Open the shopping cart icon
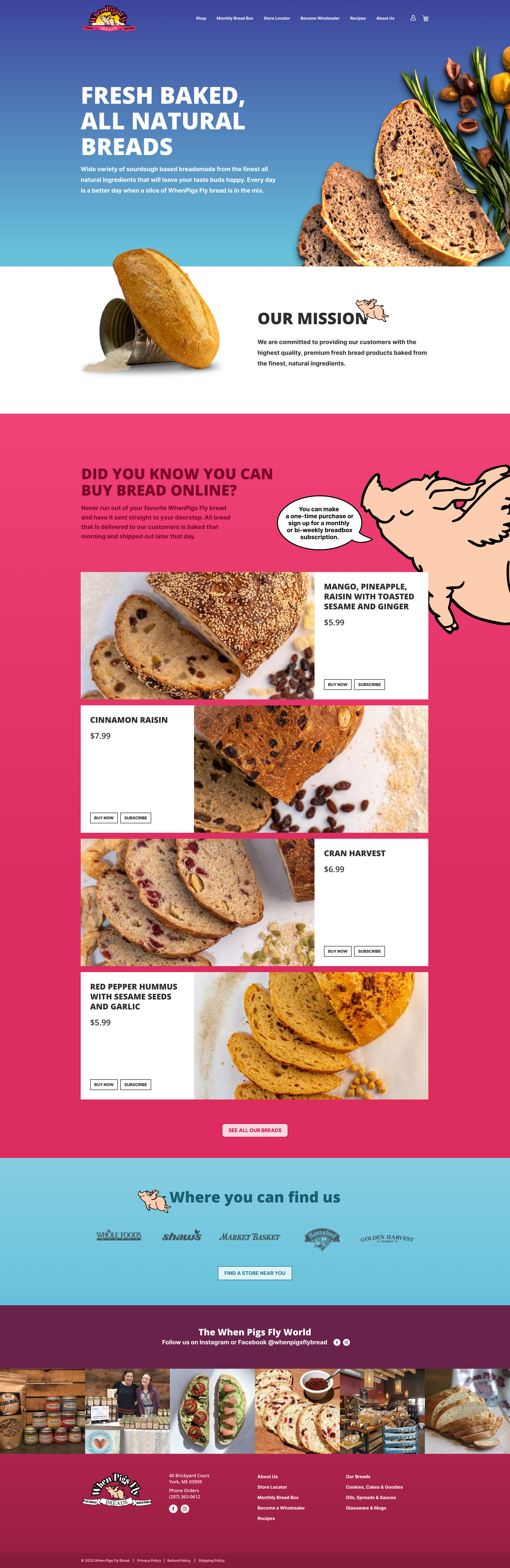This screenshot has width=510, height=1568. click(425, 18)
